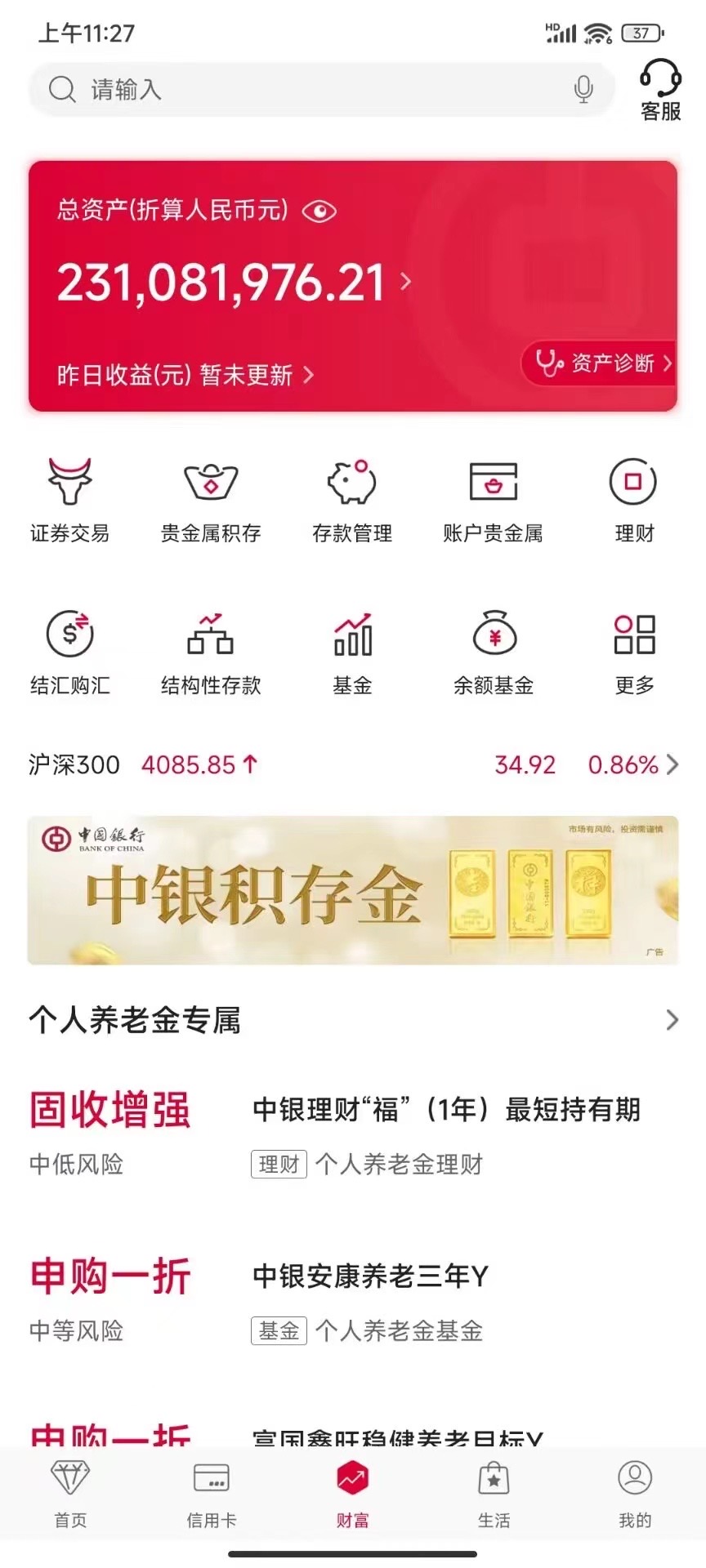Open 客服 customer service
Viewport: 706px width, 1568px height.
tap(660, 90)
